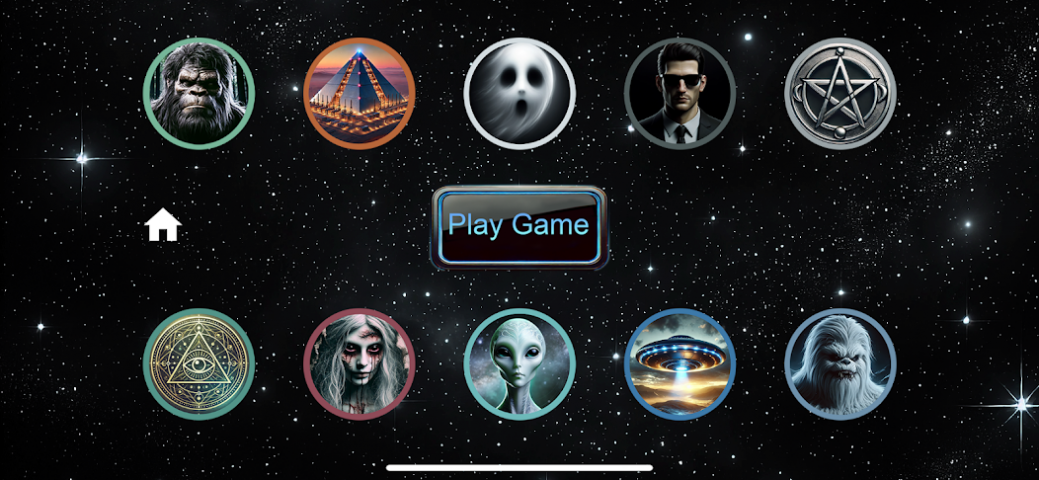Choose the silver pentagram circle
The height and width of the screenshot is (480, 1039).
click(840, 93)
